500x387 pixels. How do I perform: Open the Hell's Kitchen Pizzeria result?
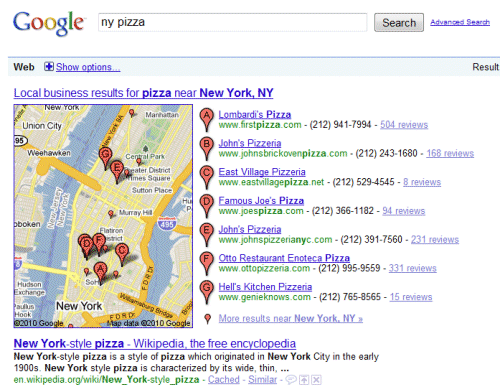coord(265,287)
